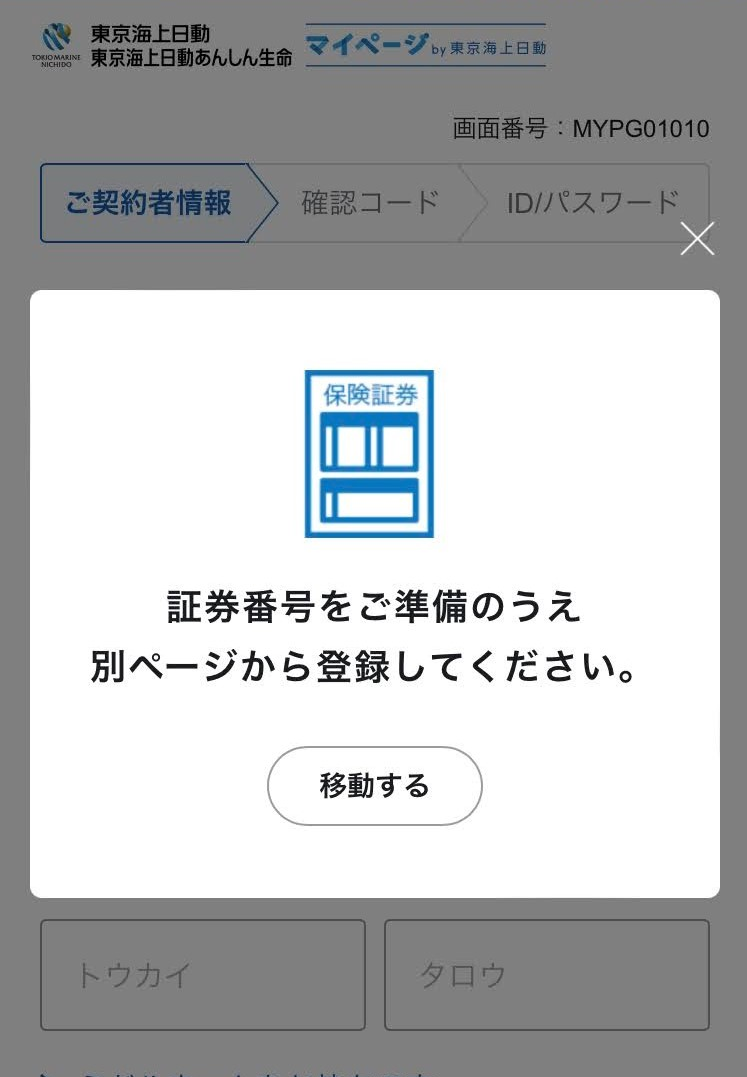The image size is (747, 1077).
Task: Close the 証券番号 dialog with the X
Action: 697,239
